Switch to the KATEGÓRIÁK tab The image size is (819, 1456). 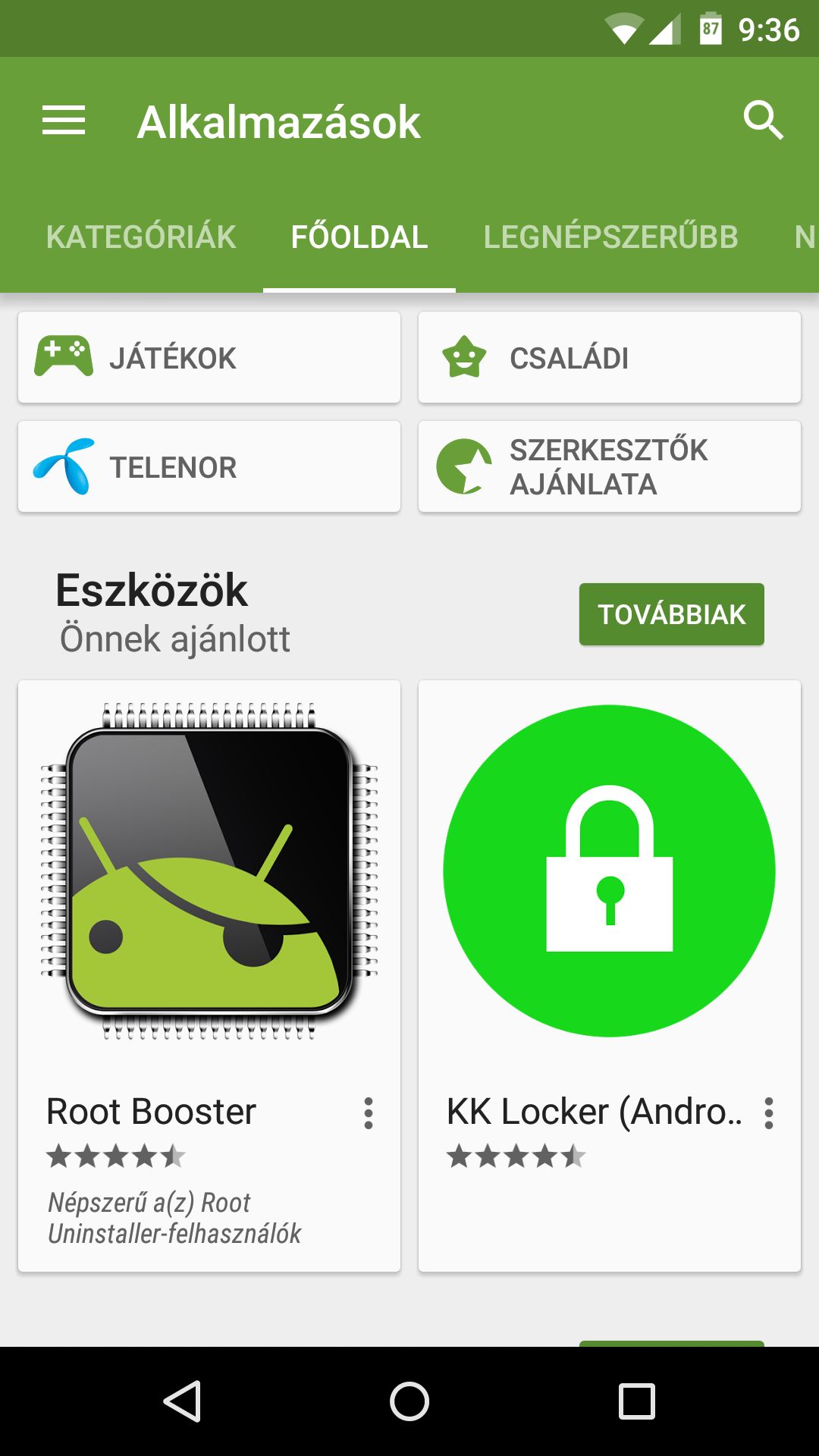(x=141, y=237)
